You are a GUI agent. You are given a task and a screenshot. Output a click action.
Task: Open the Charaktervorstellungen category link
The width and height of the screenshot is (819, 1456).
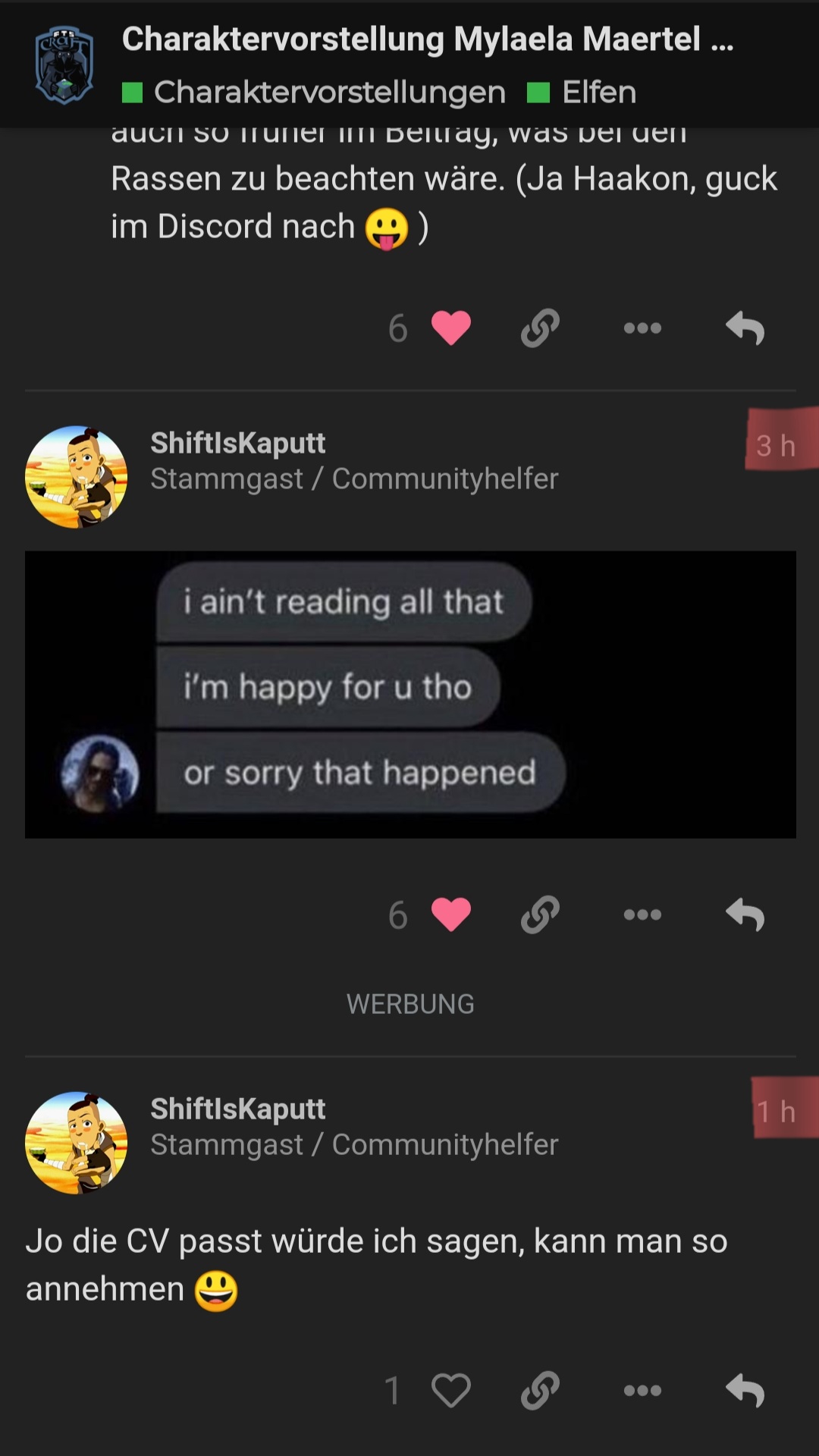tap(329, 93)
